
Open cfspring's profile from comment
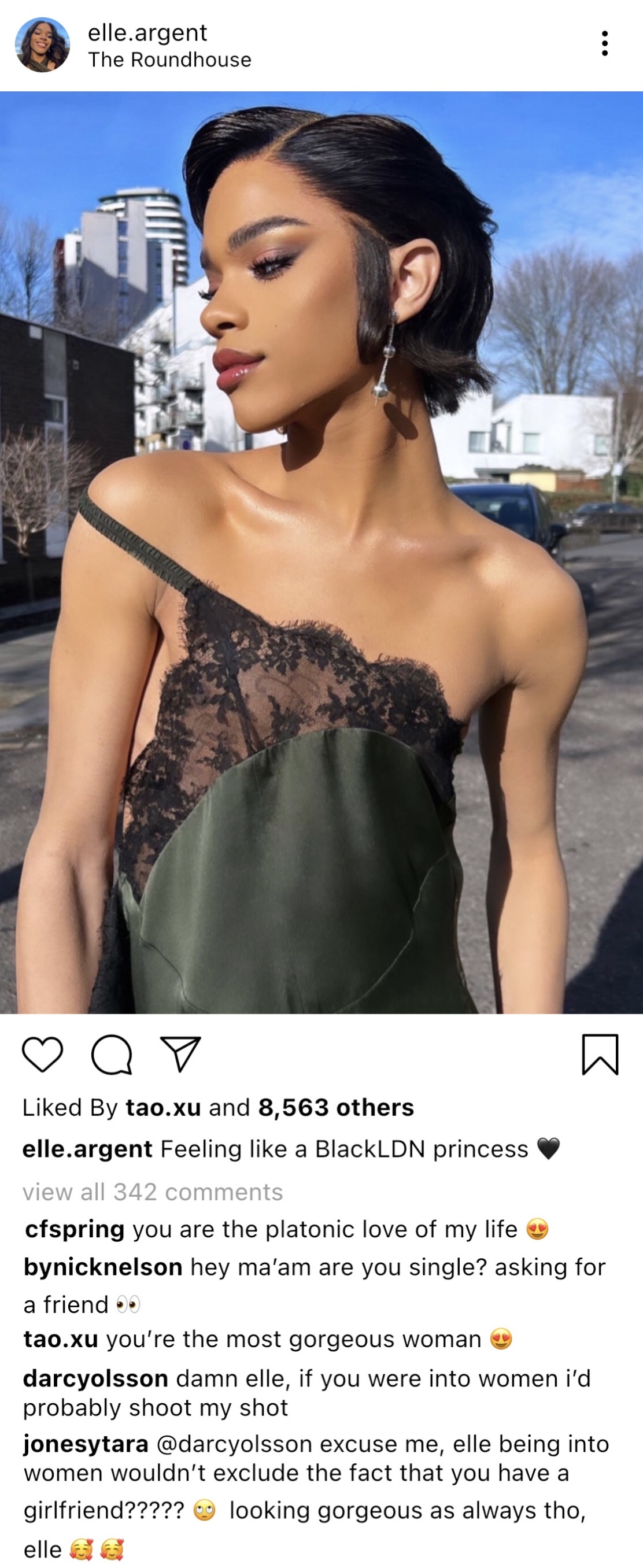coord(74,1229)
